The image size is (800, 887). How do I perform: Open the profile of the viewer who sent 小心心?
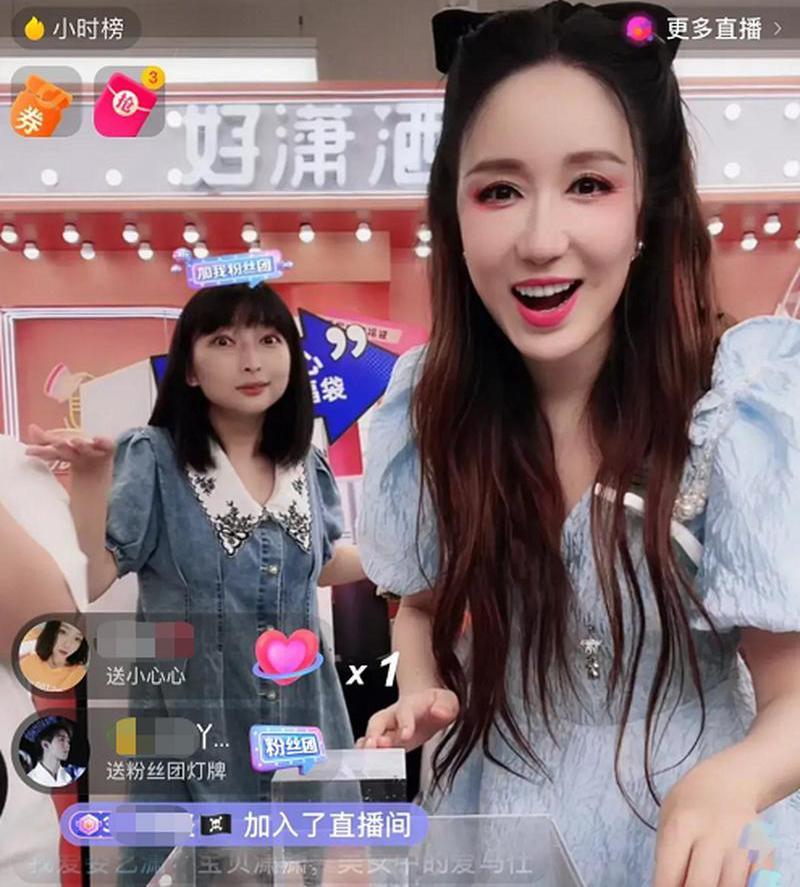(52, 655)
